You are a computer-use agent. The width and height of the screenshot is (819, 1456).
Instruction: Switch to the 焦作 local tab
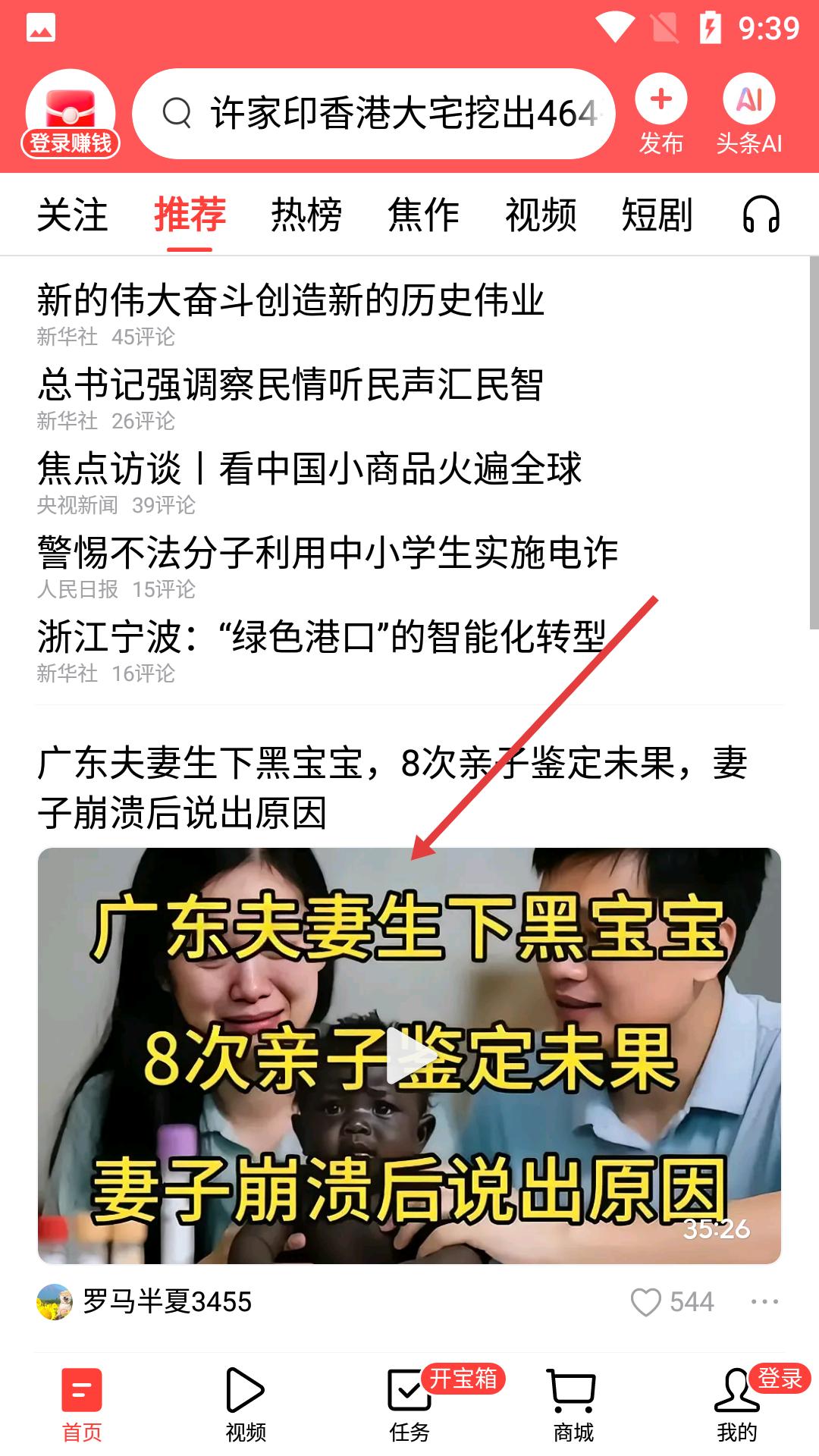pyautogui.click(x=423, y=215)
